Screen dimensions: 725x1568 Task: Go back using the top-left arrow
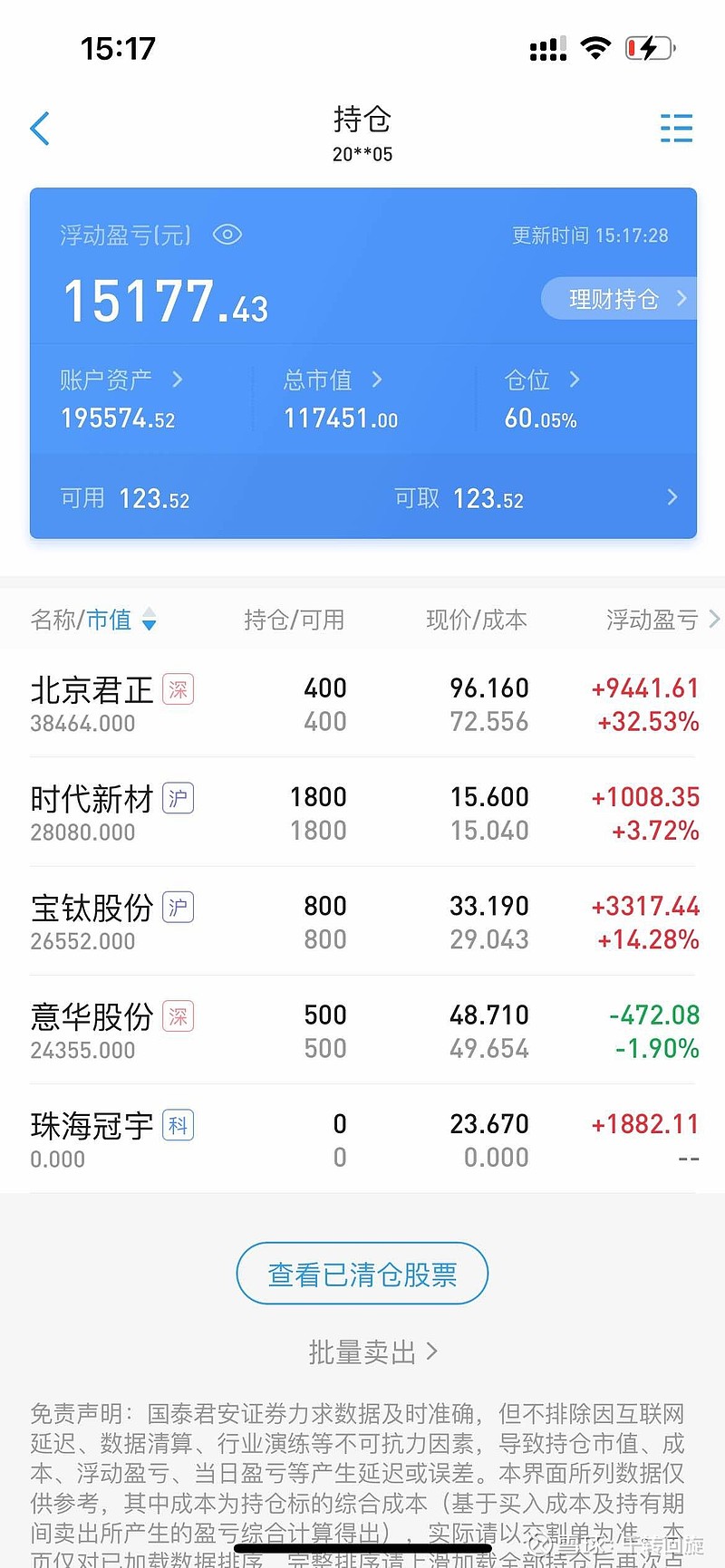tap(40, 129)
